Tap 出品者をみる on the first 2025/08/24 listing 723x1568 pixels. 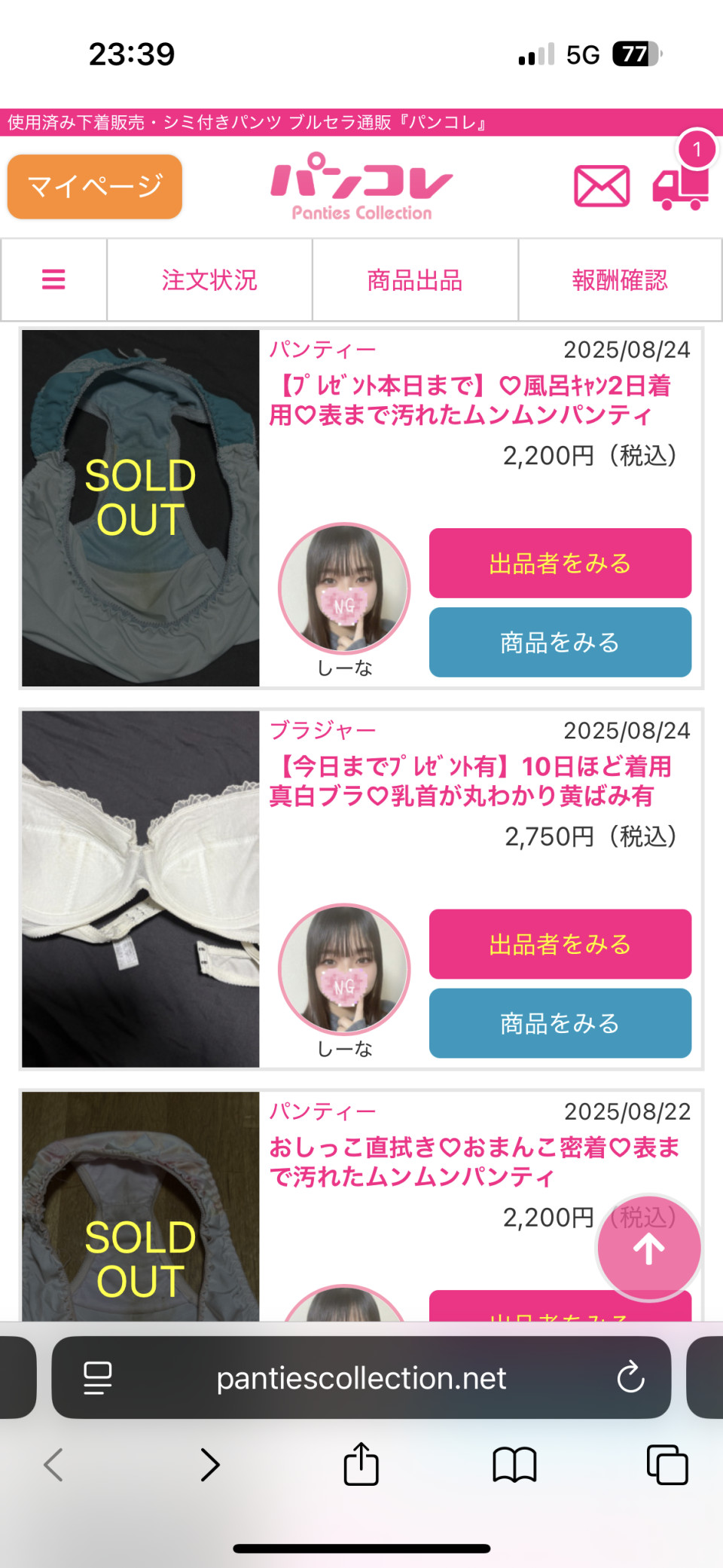point(560,563)
